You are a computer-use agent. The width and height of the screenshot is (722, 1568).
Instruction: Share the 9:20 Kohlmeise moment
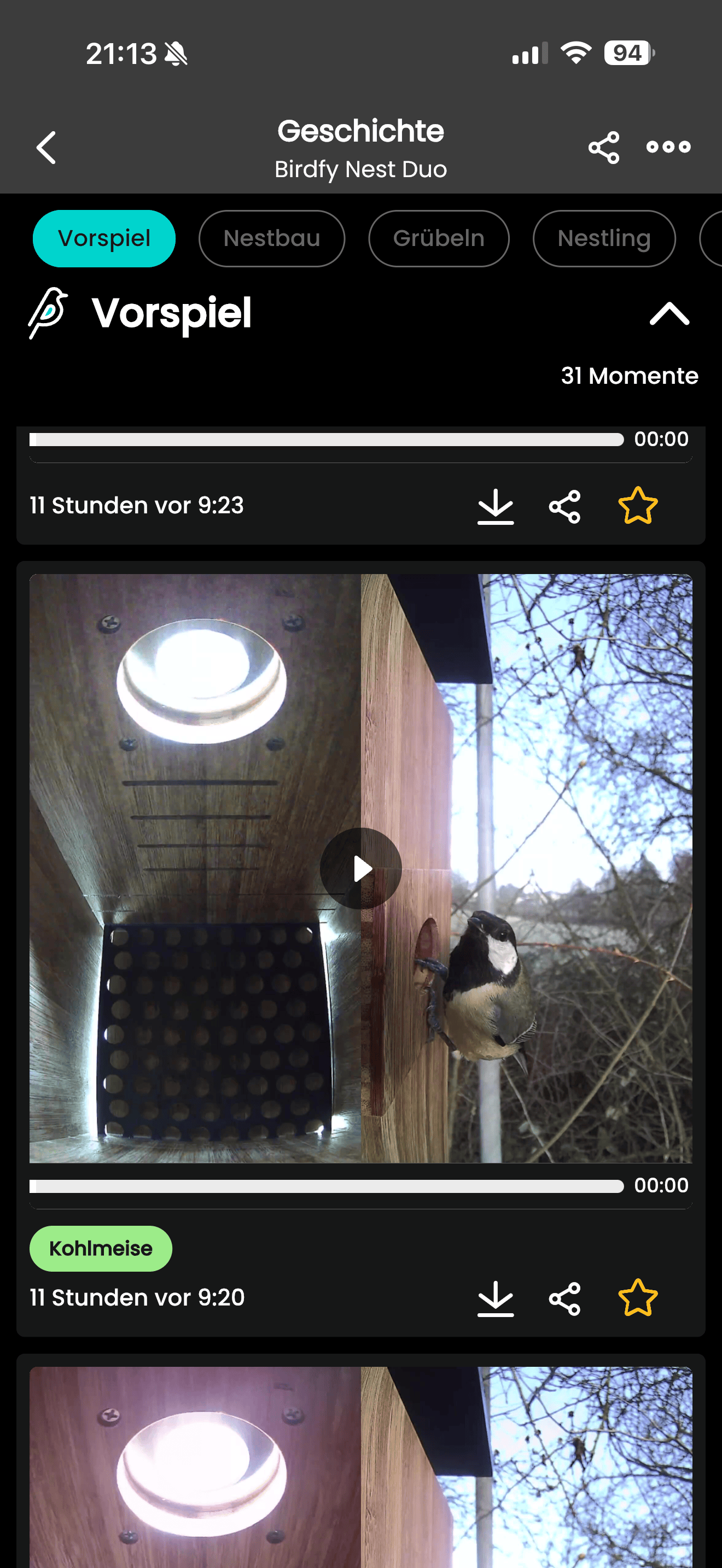pyautogui.click(x=564, y=1298)
